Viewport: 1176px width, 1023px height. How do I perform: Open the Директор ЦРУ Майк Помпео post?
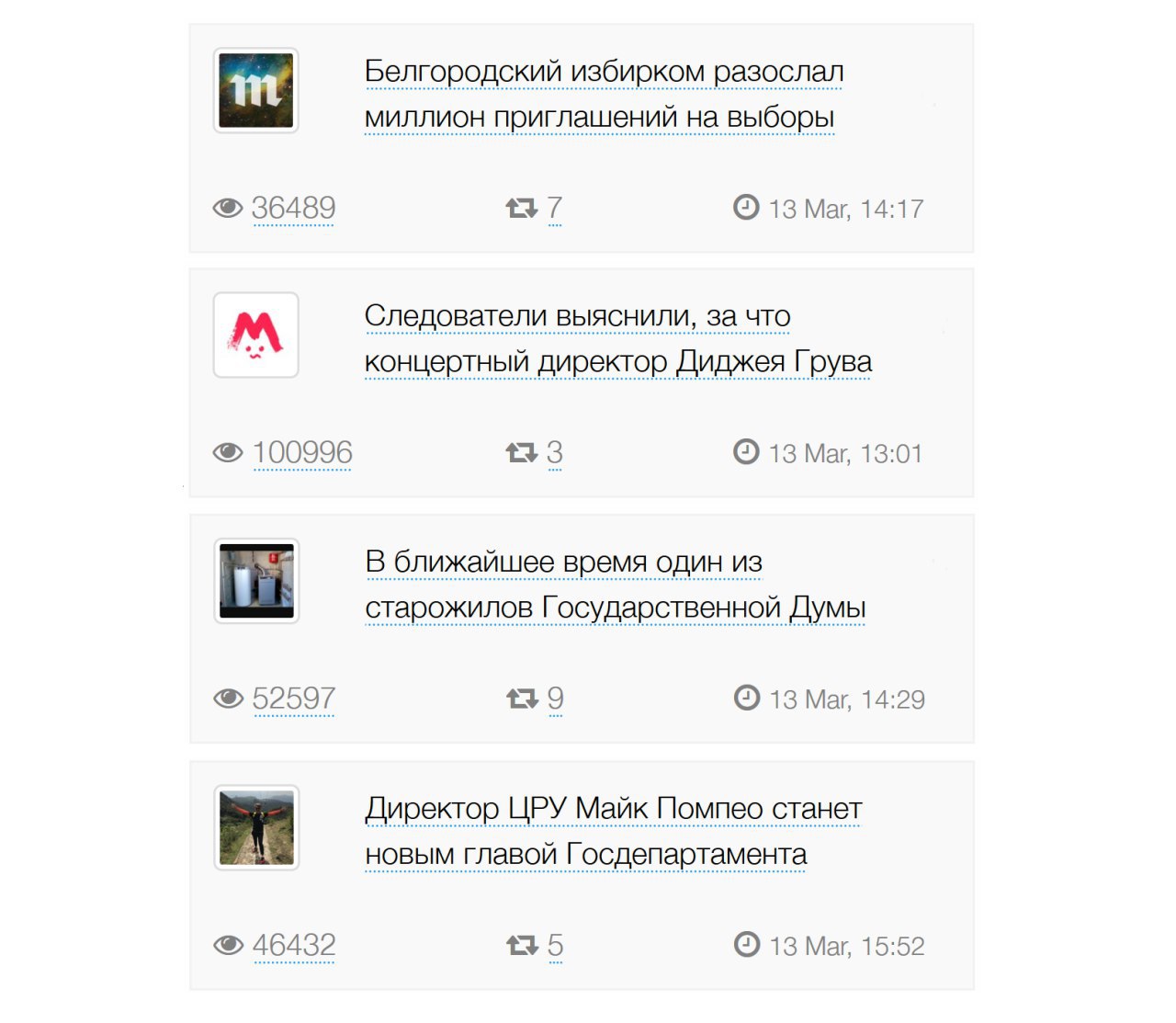613,831
